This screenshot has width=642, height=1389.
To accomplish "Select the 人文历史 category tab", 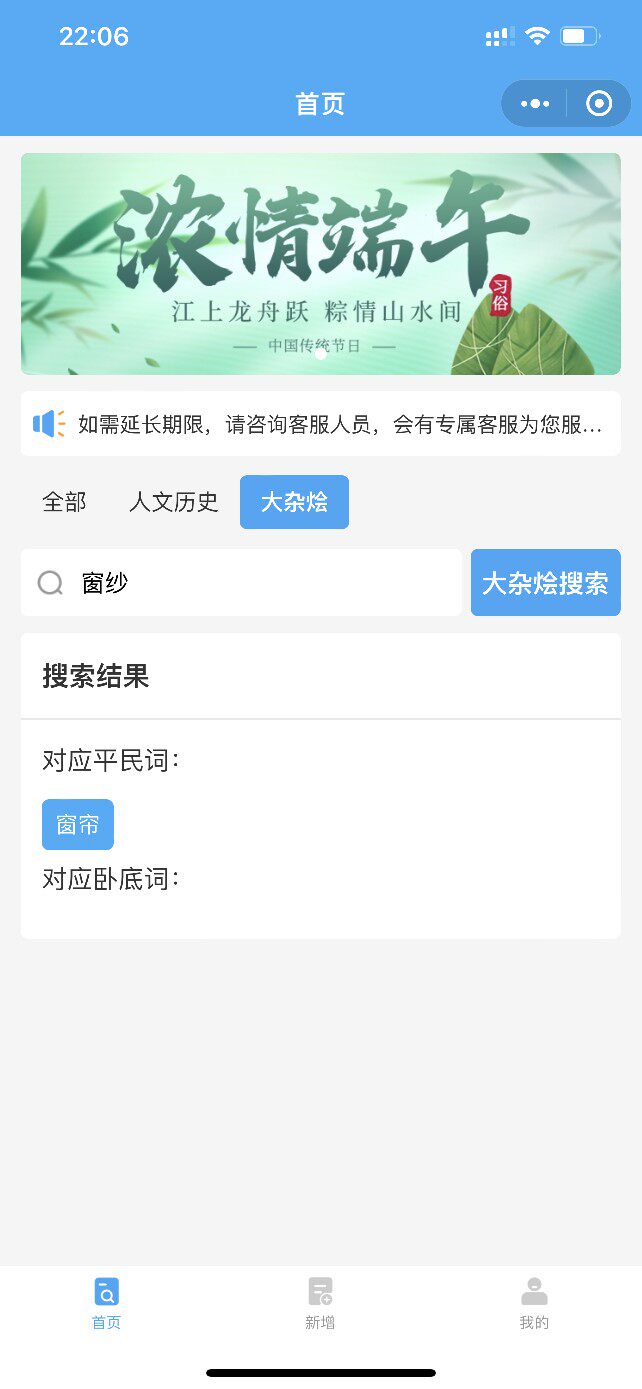I will coord(173,502).
